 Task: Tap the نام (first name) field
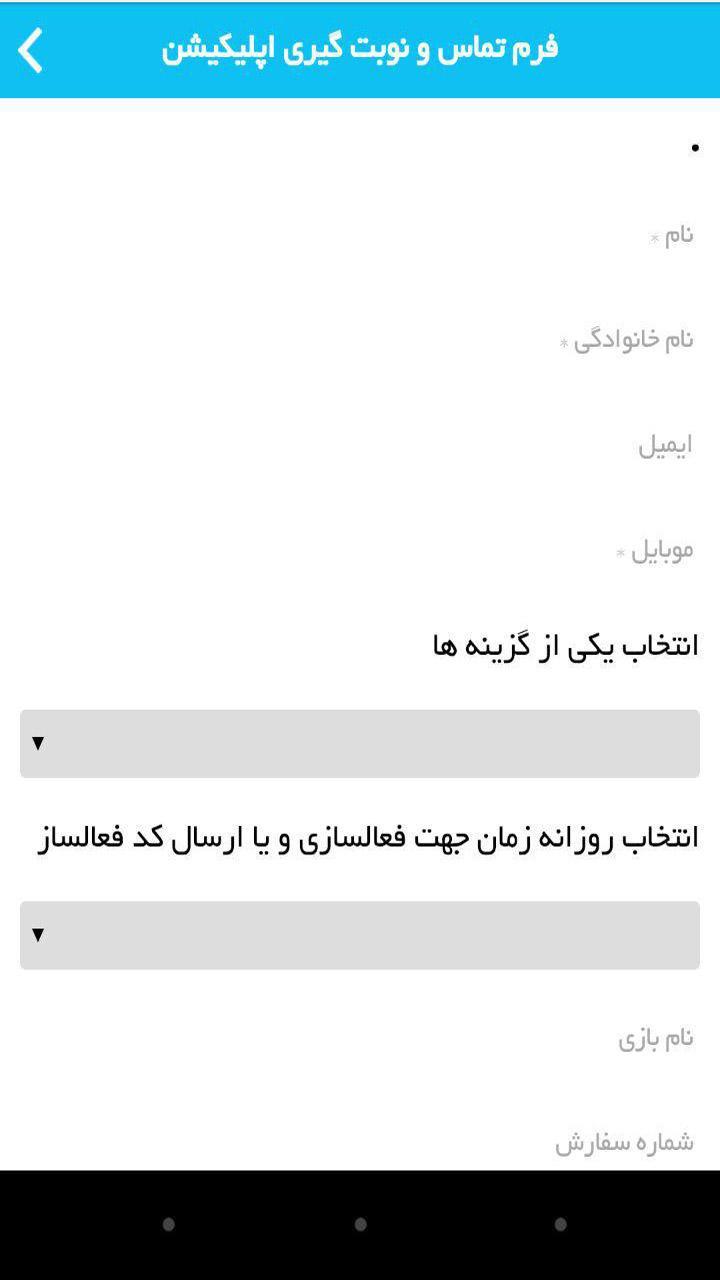[360, 235]
